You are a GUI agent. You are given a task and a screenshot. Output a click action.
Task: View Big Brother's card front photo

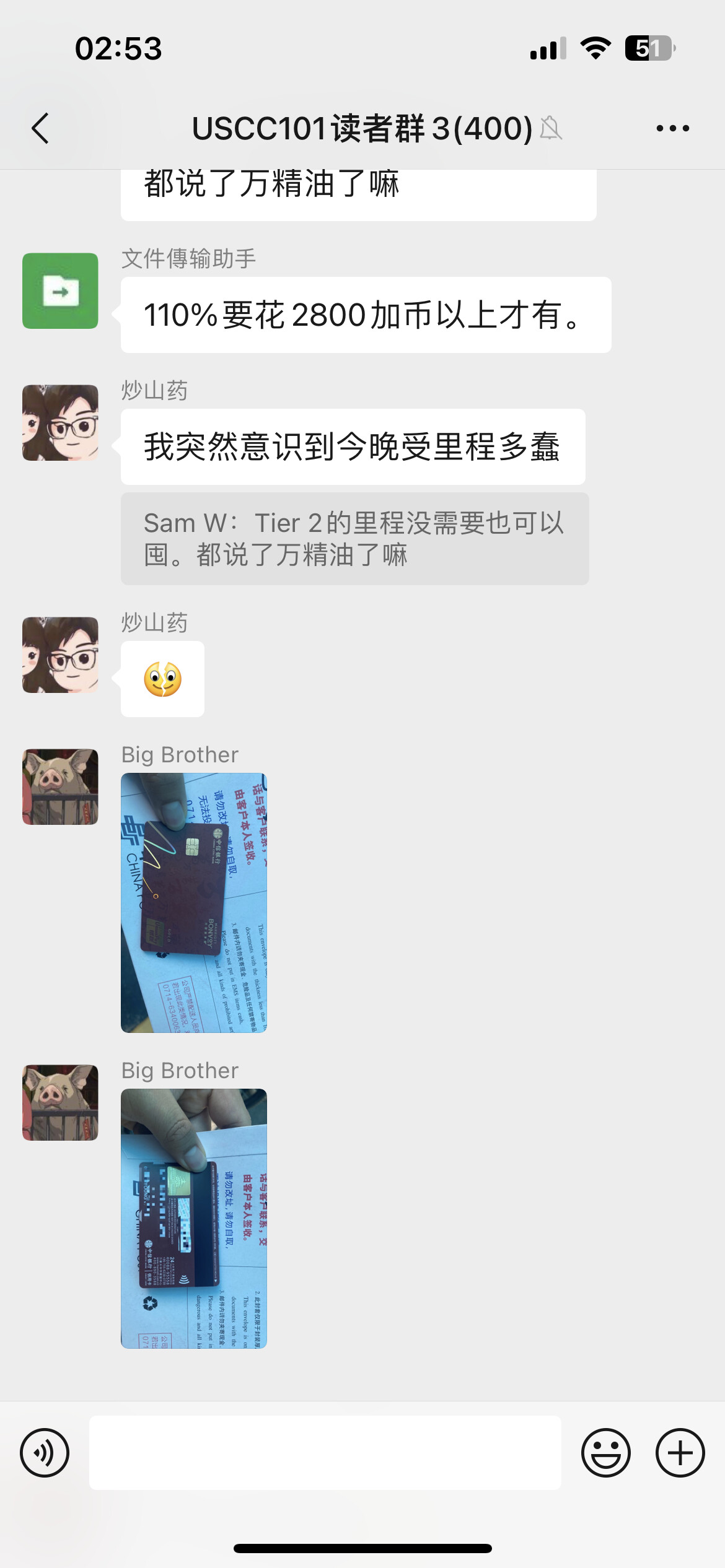pos(194,902)
